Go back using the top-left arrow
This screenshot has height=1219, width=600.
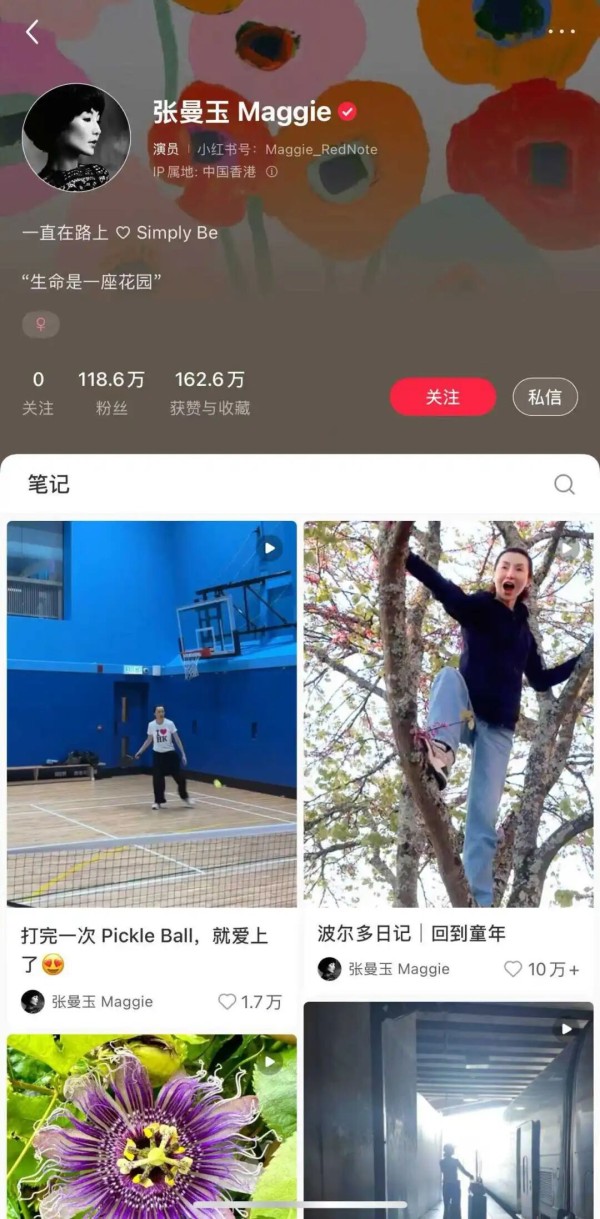tap(32, 32)
